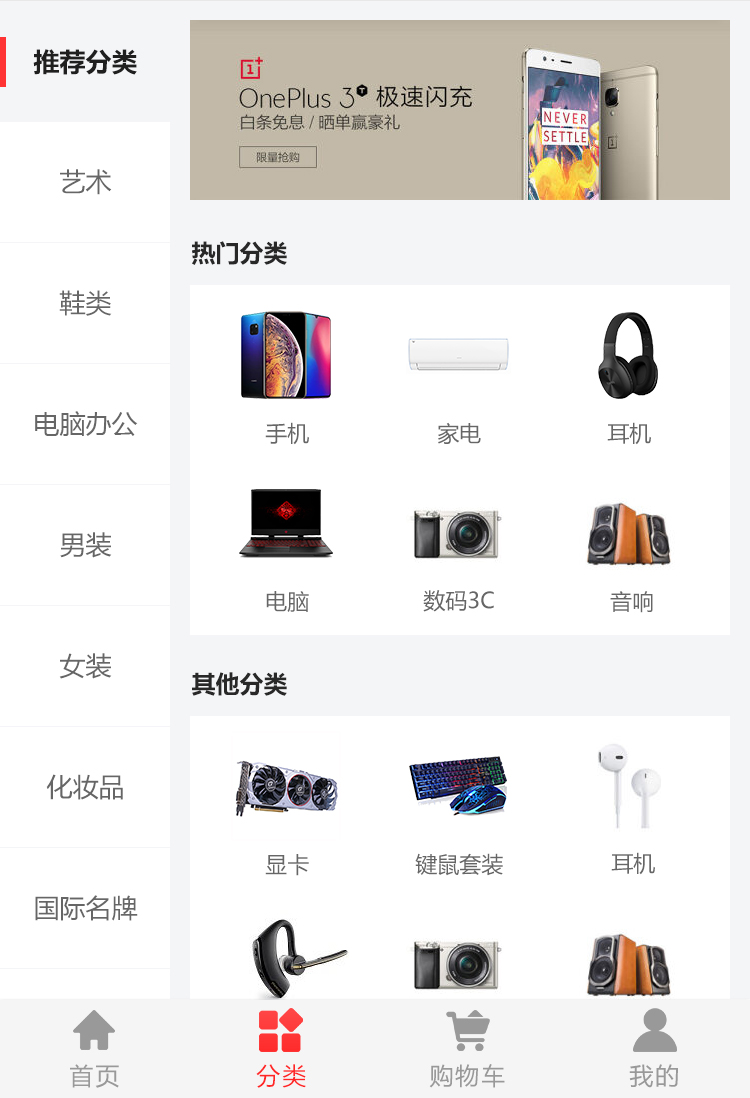Go to the 首页 home tab
The height and width of the screenshot is (1098, 750).
(x=94, y=1048)
